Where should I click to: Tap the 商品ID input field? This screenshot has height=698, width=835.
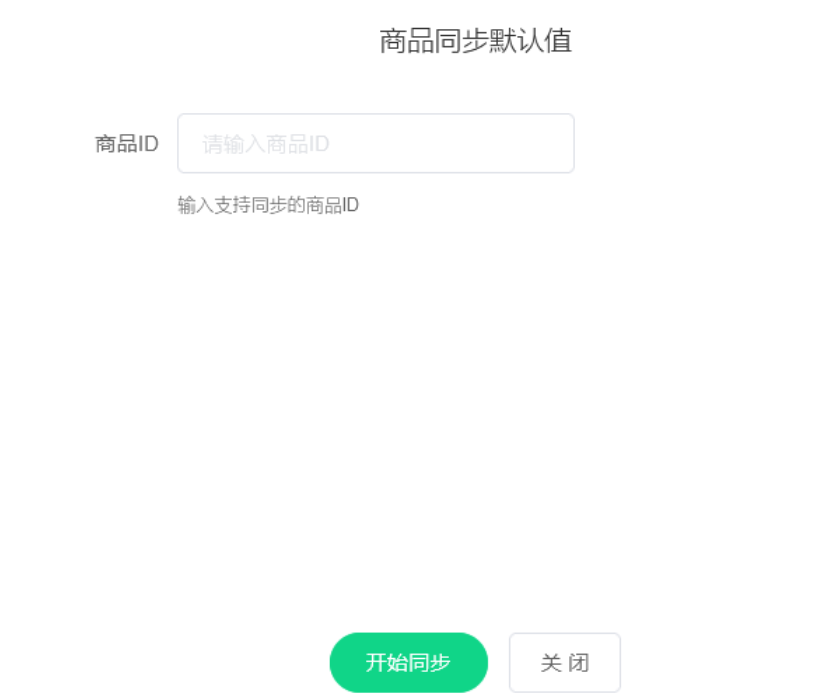click(x=375, y=144)
